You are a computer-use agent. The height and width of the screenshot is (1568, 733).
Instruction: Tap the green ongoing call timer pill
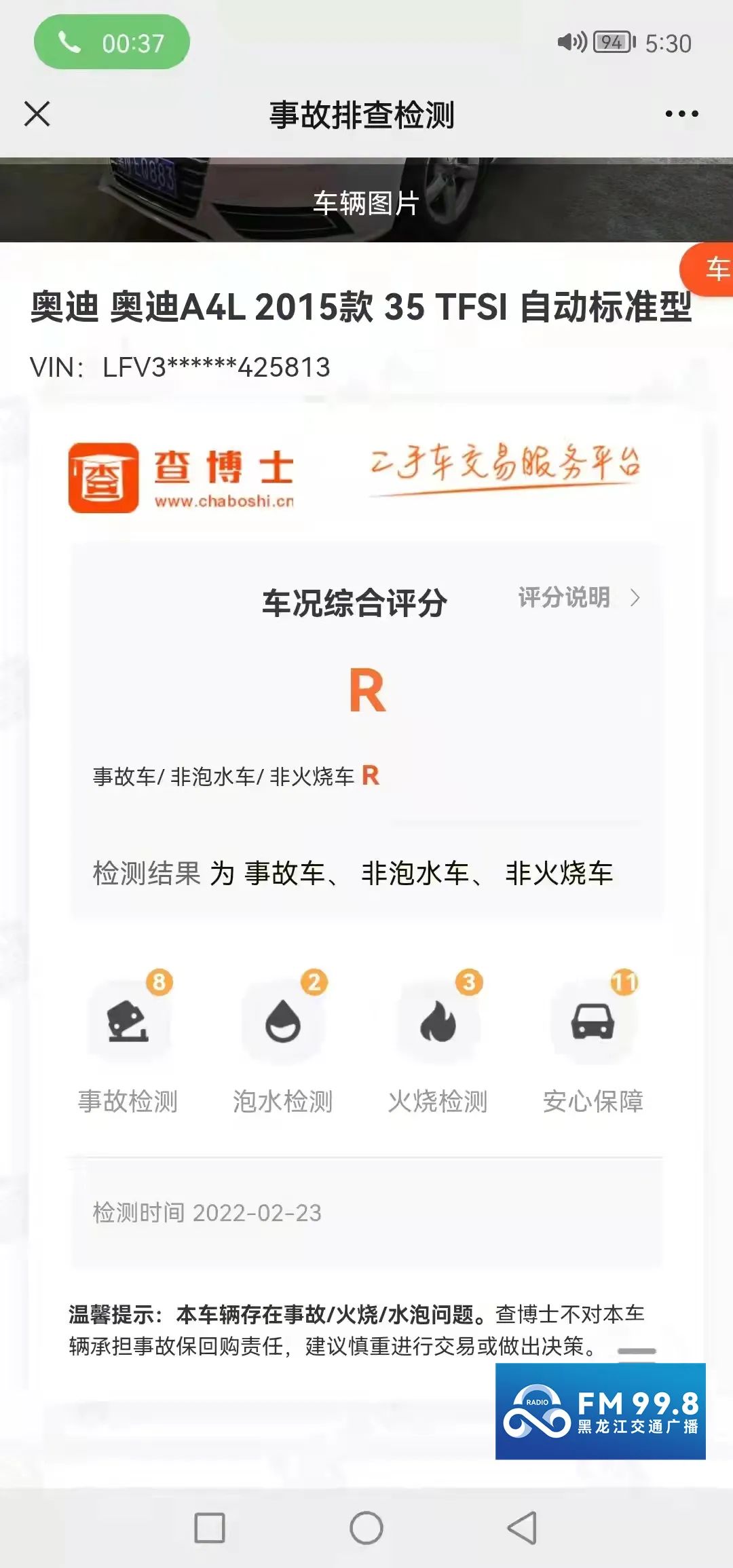pyautogui.click(x=112, y=42)
